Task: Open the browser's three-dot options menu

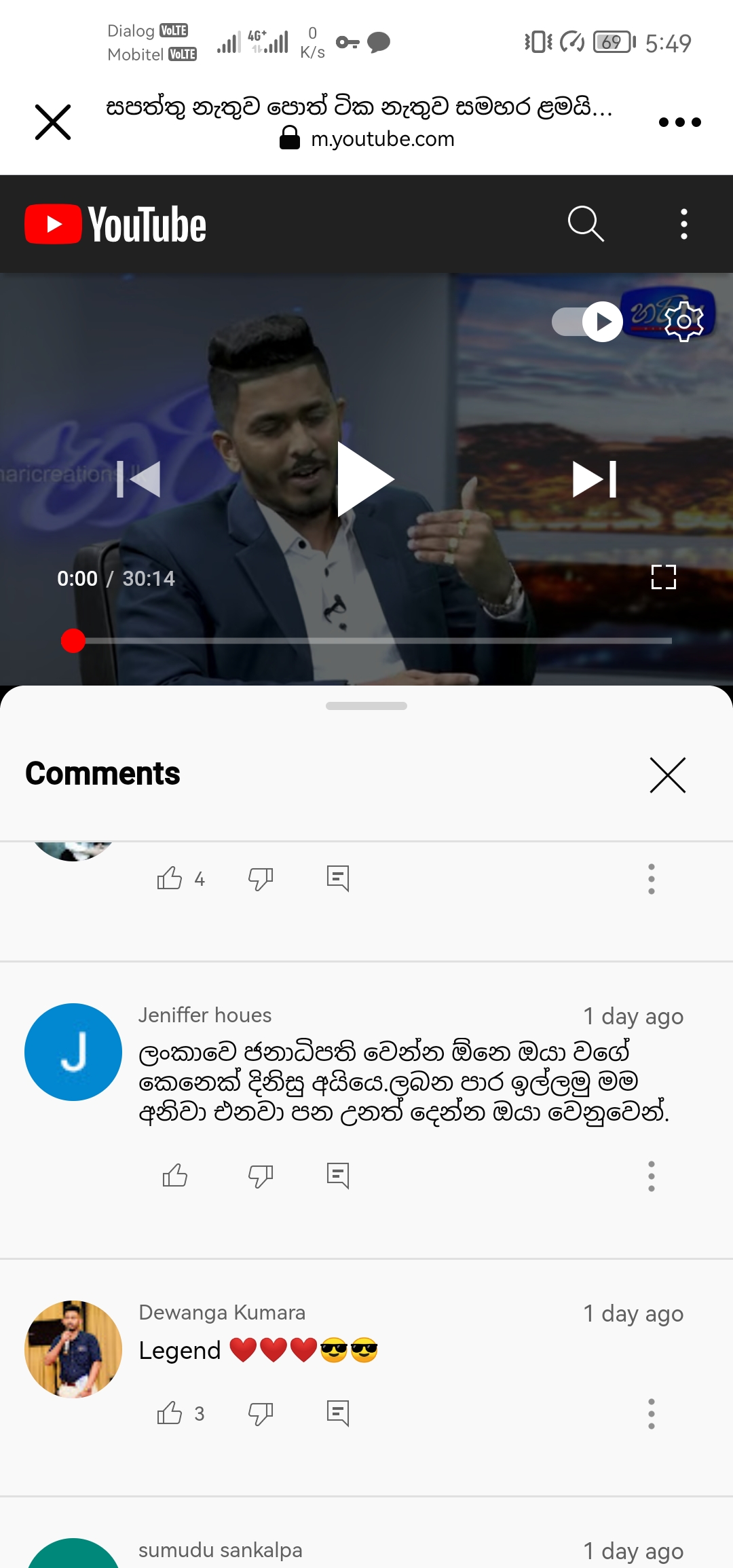Action: click(679, 122)
